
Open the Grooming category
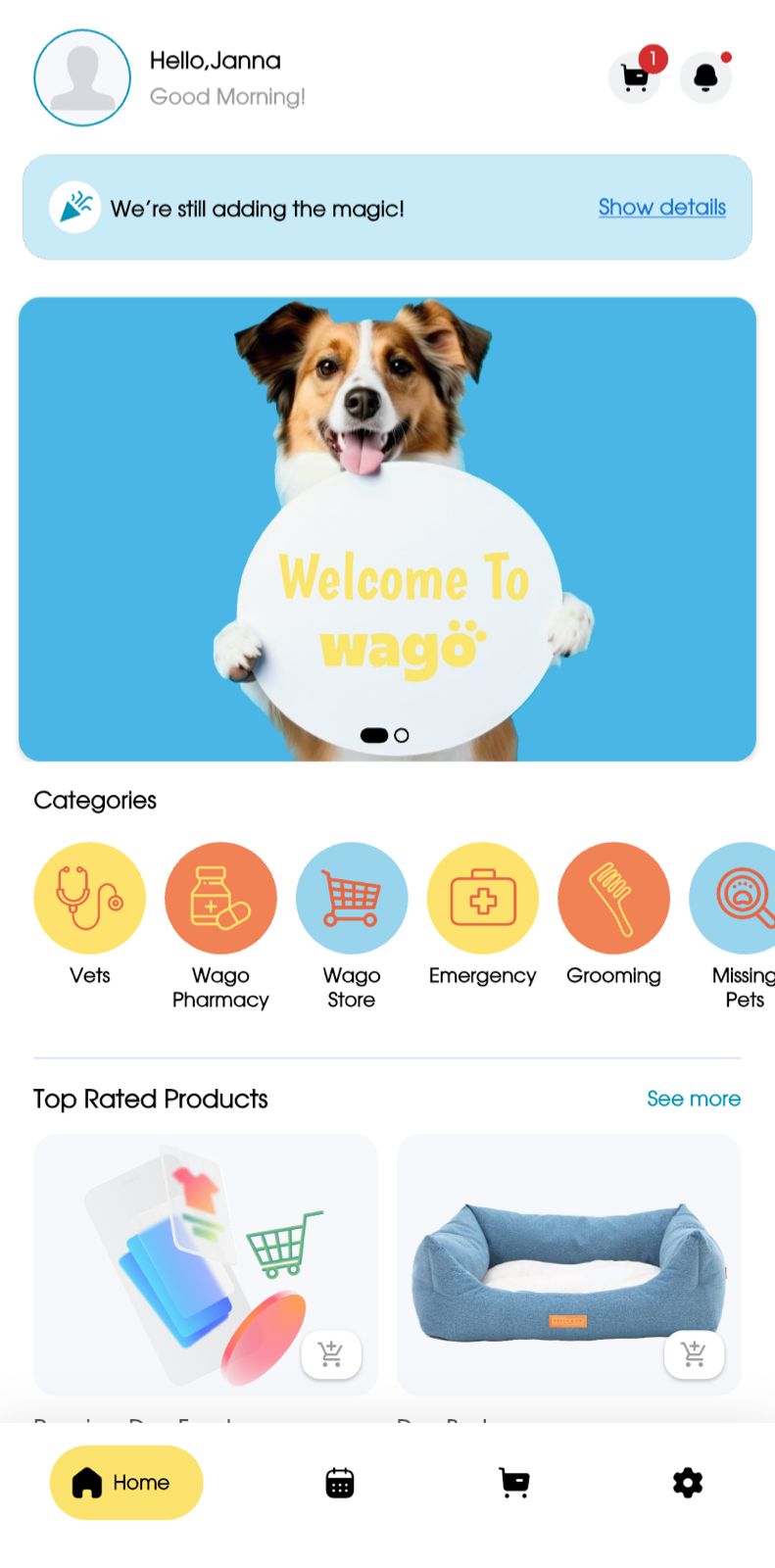613,899
